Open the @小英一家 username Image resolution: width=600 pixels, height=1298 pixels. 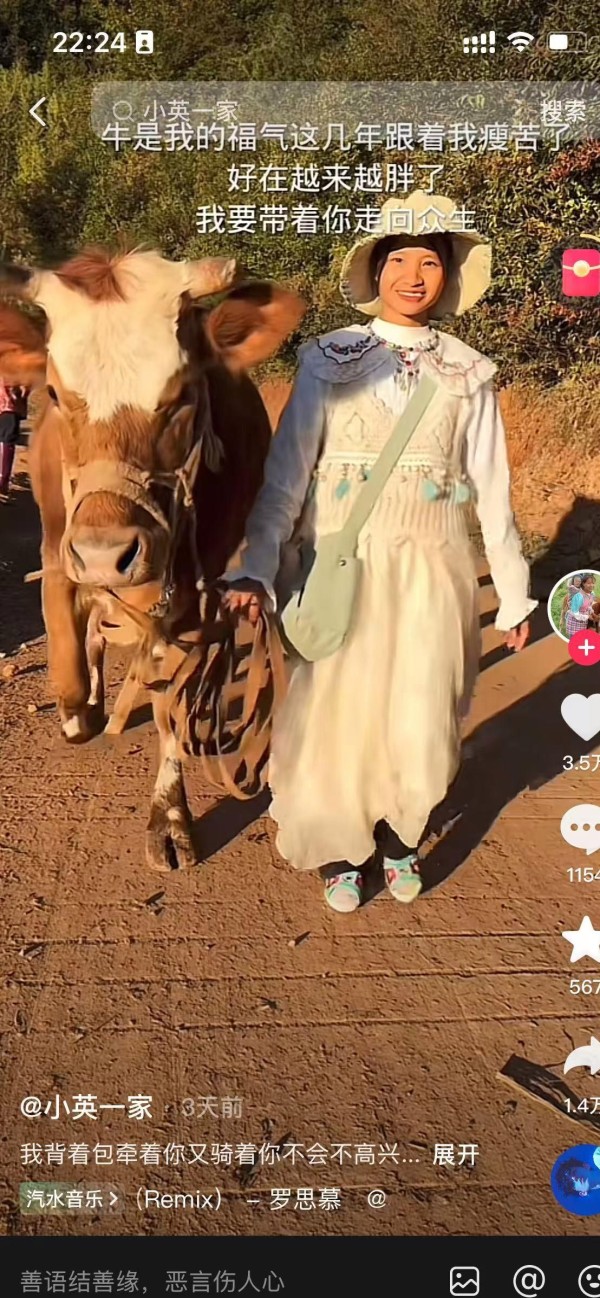pyautogui.click(x=87, y=1107)
